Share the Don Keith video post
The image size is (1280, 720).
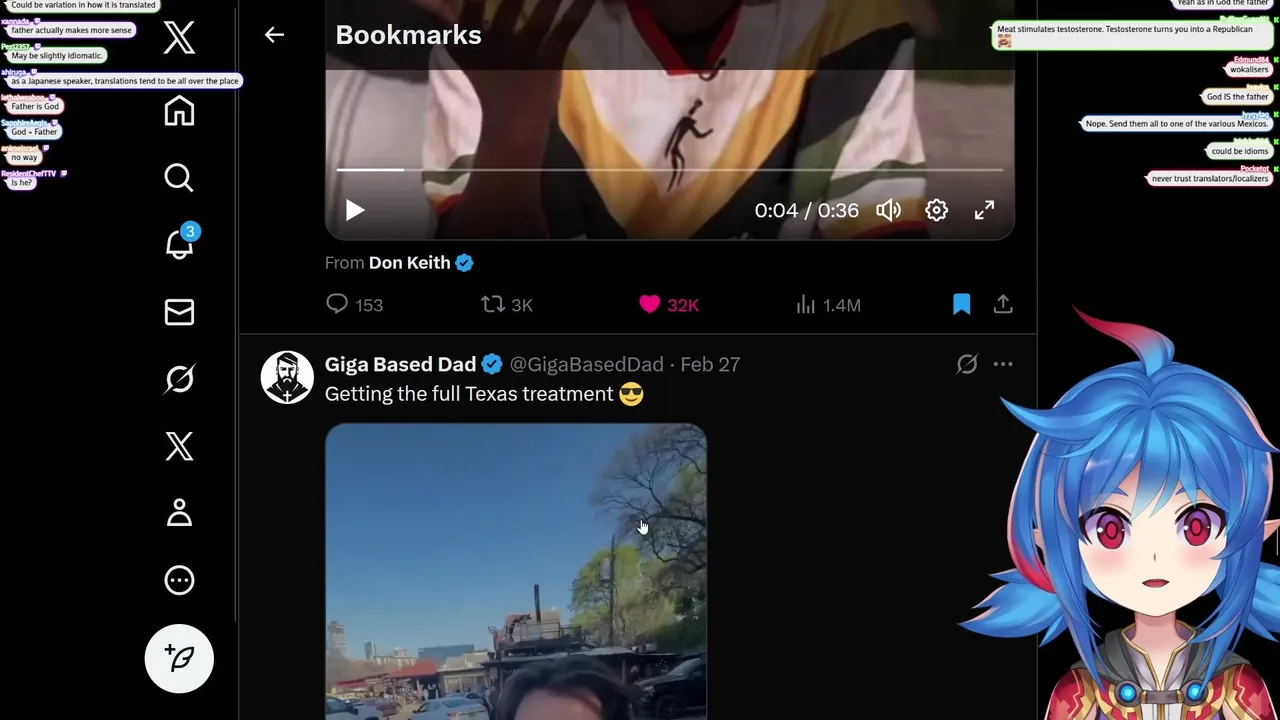tap(1003, 305)
